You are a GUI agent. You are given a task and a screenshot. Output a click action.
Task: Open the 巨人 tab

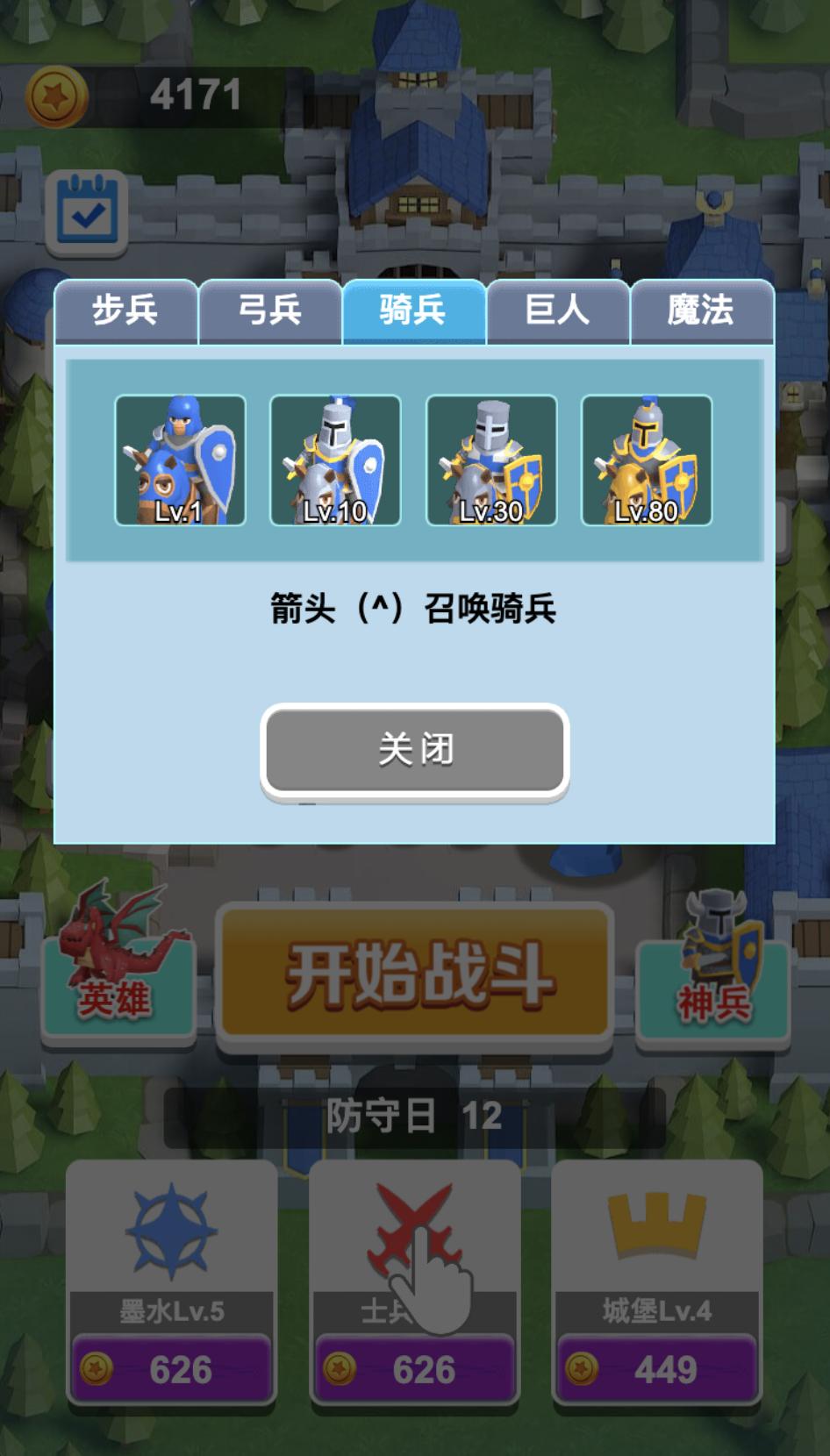click(557, 311)
